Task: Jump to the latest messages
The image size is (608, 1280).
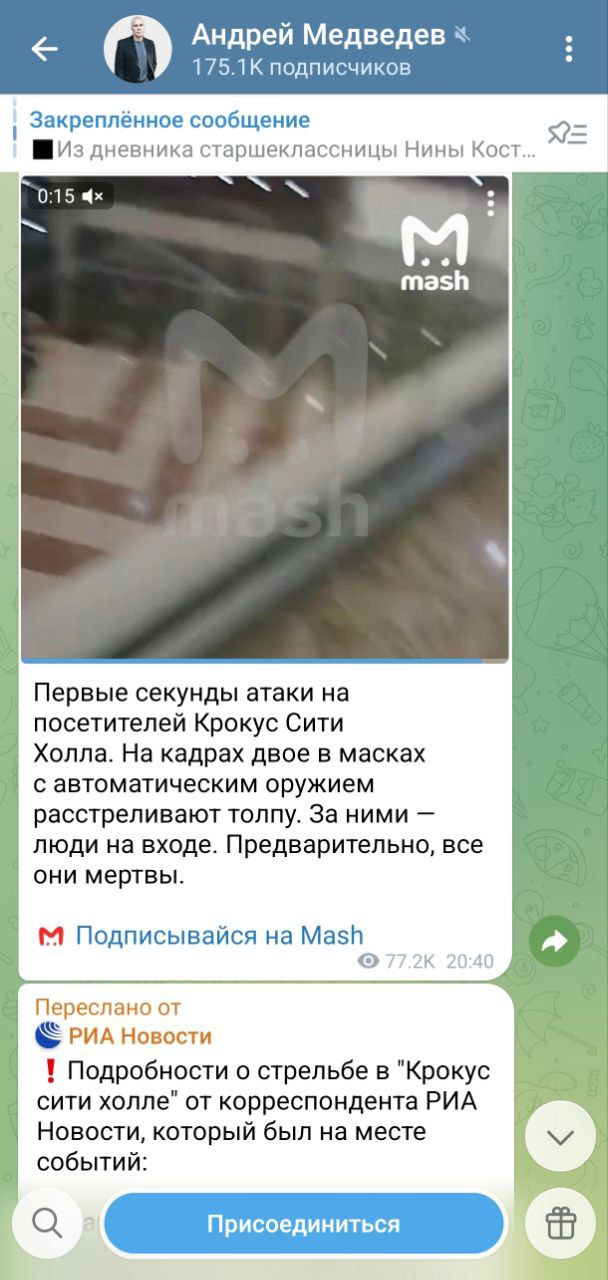Action: coord(560,1137)
